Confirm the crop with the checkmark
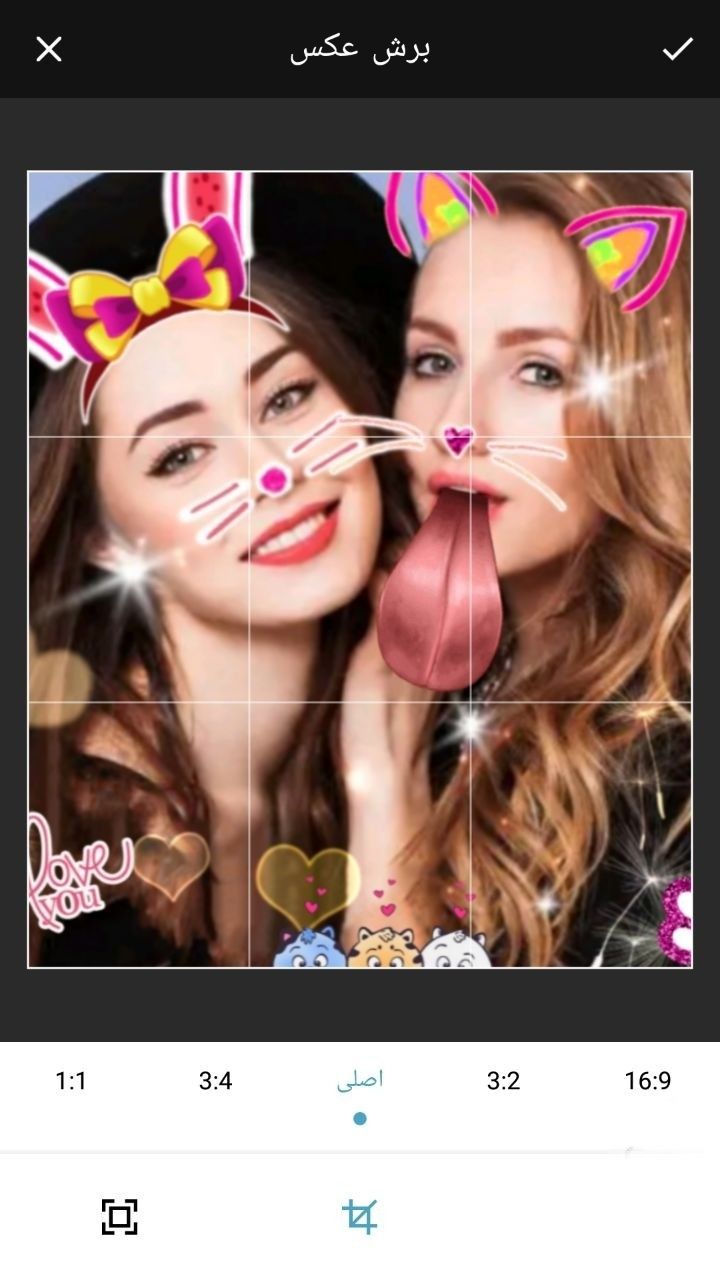 click(677, 49)
